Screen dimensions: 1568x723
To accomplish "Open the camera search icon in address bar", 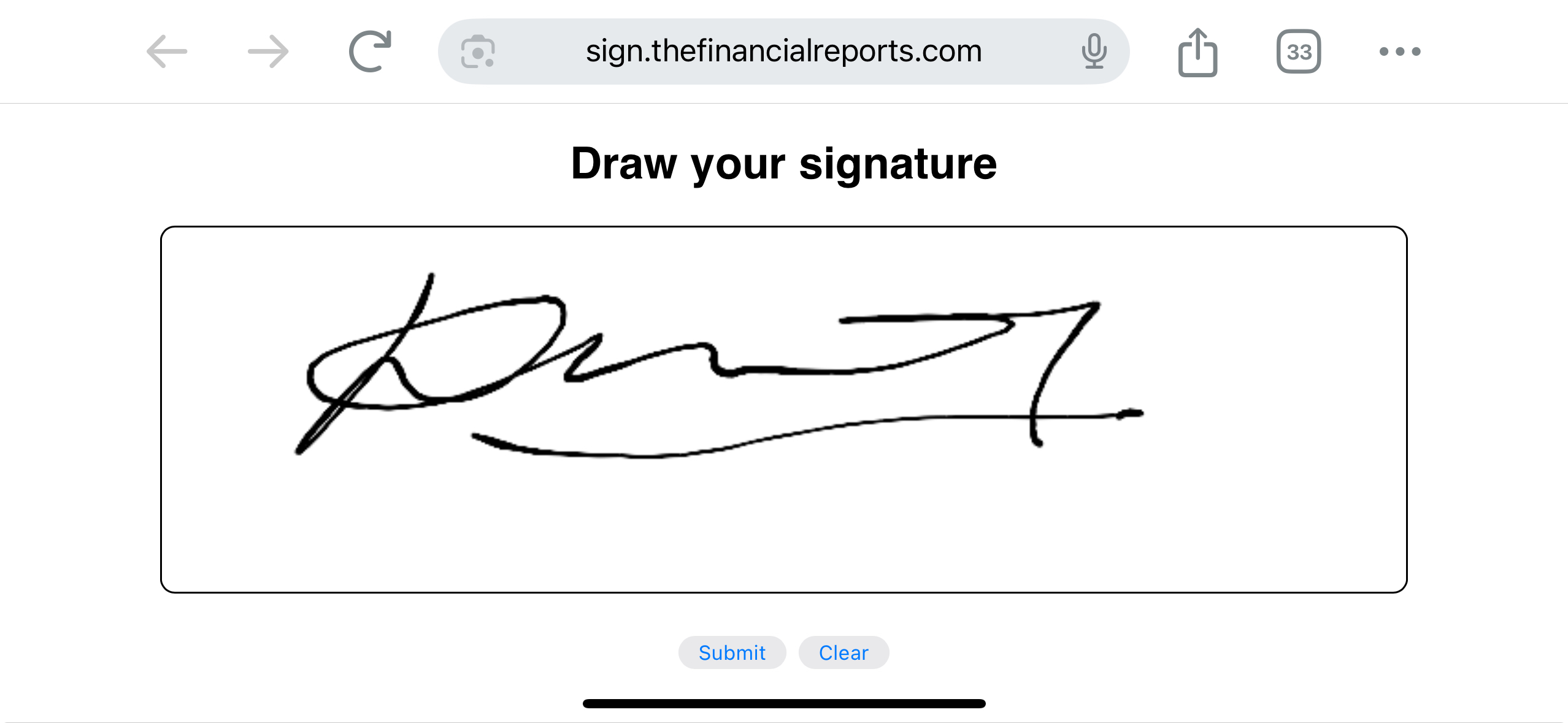I will (x=478, y=52).
